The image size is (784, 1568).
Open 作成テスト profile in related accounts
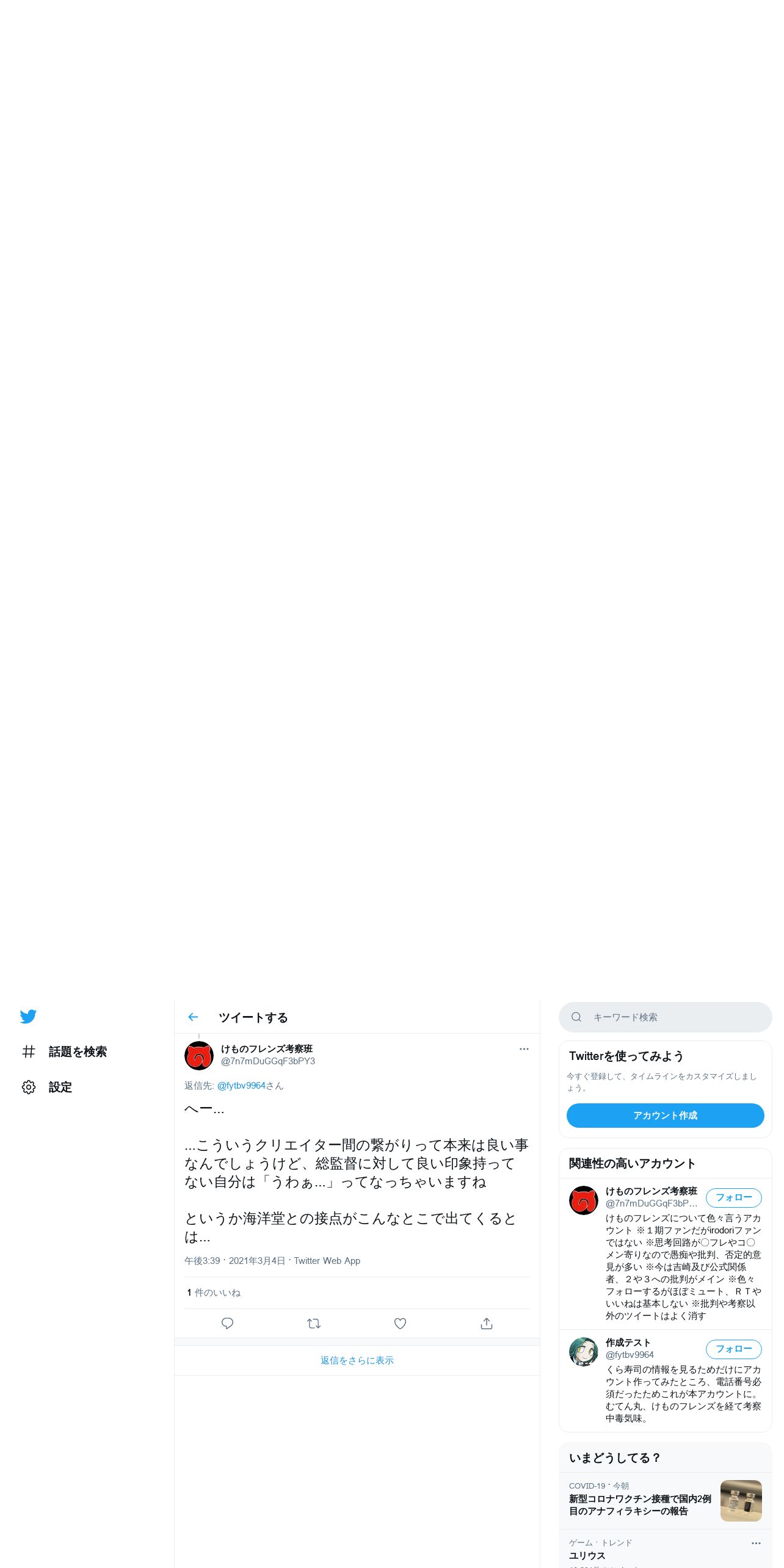628,1342
